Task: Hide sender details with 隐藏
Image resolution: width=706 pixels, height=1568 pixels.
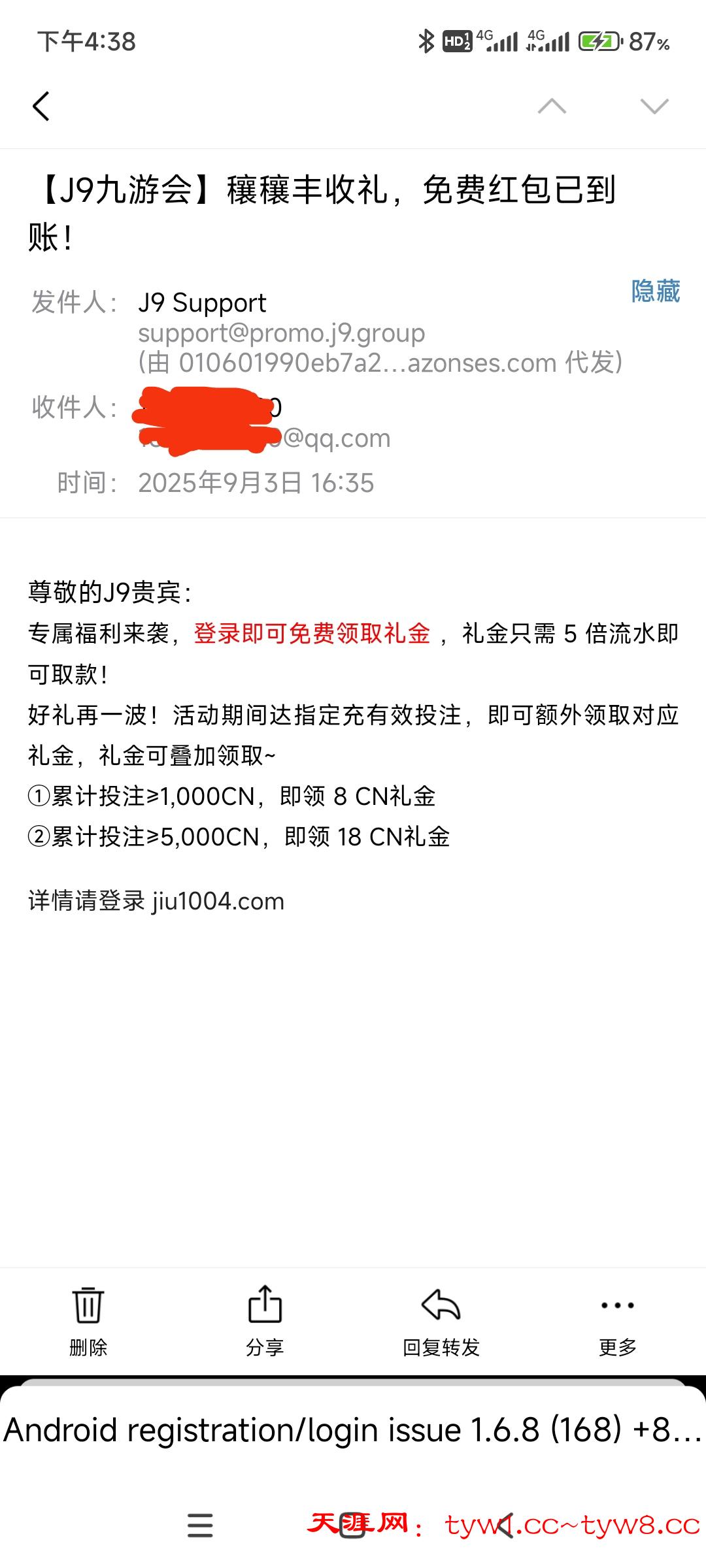Action: [x=655, y=291]
